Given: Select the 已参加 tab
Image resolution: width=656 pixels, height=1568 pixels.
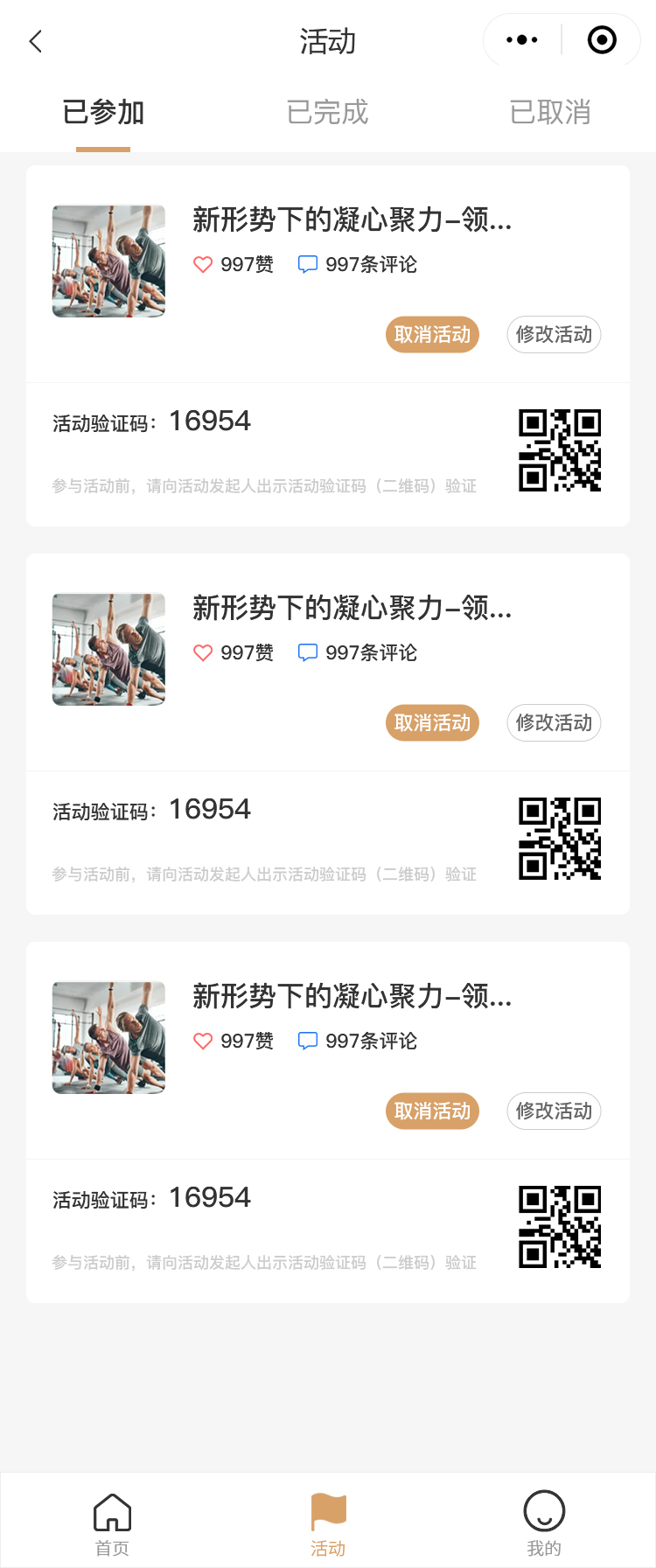Looking at the screenshot, I should 103,113.
